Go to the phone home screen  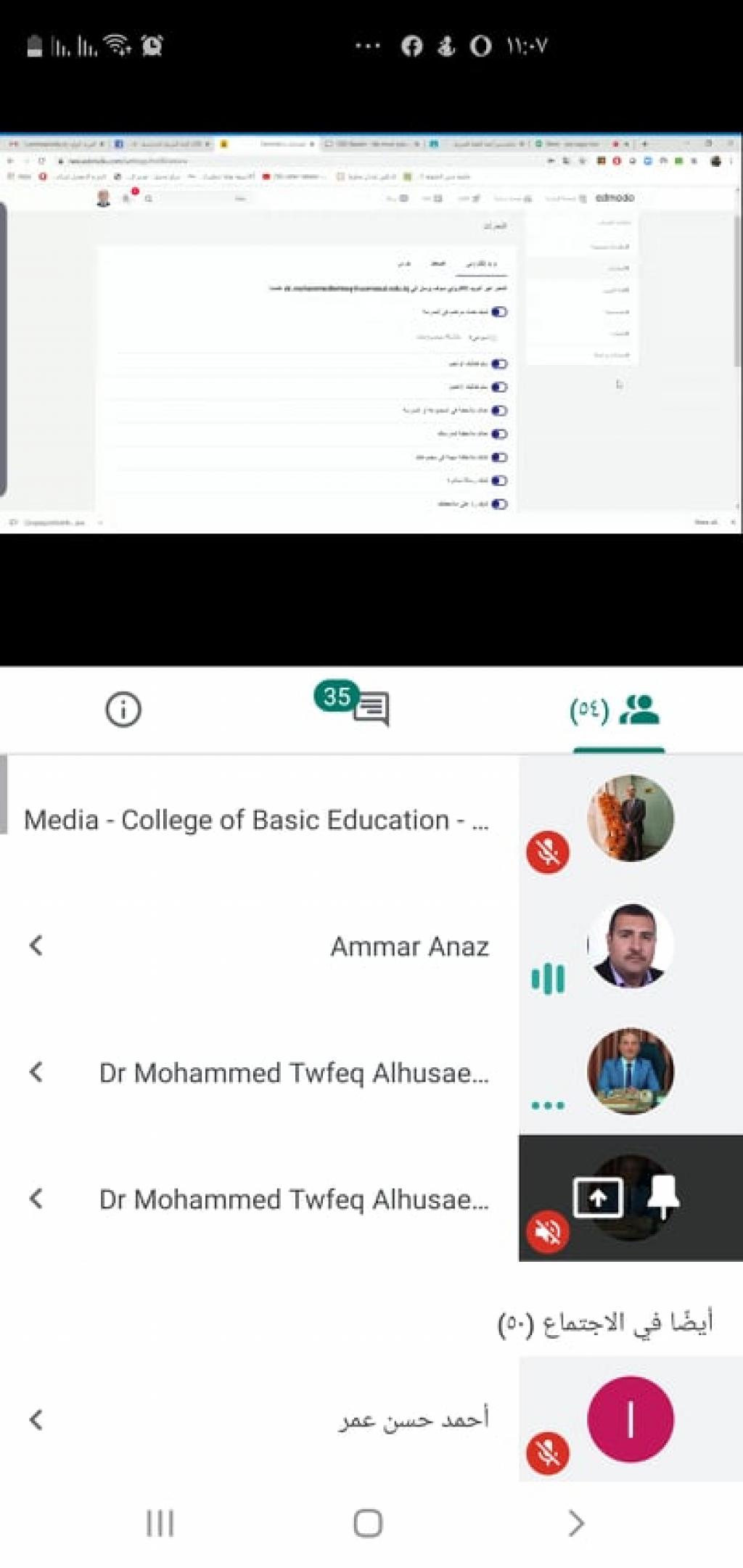click(x=368, y=1524)
